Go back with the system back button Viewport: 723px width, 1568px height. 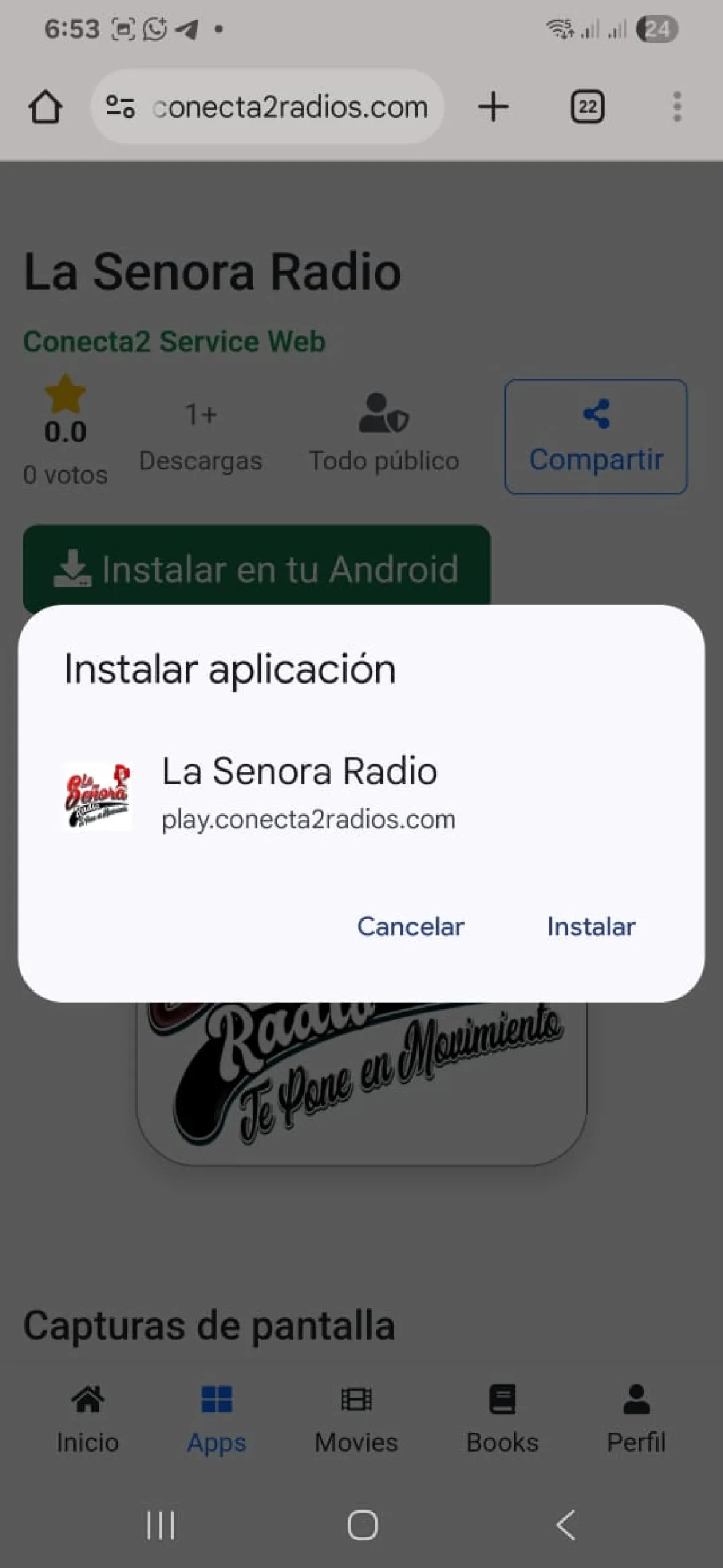(565, 1525)
